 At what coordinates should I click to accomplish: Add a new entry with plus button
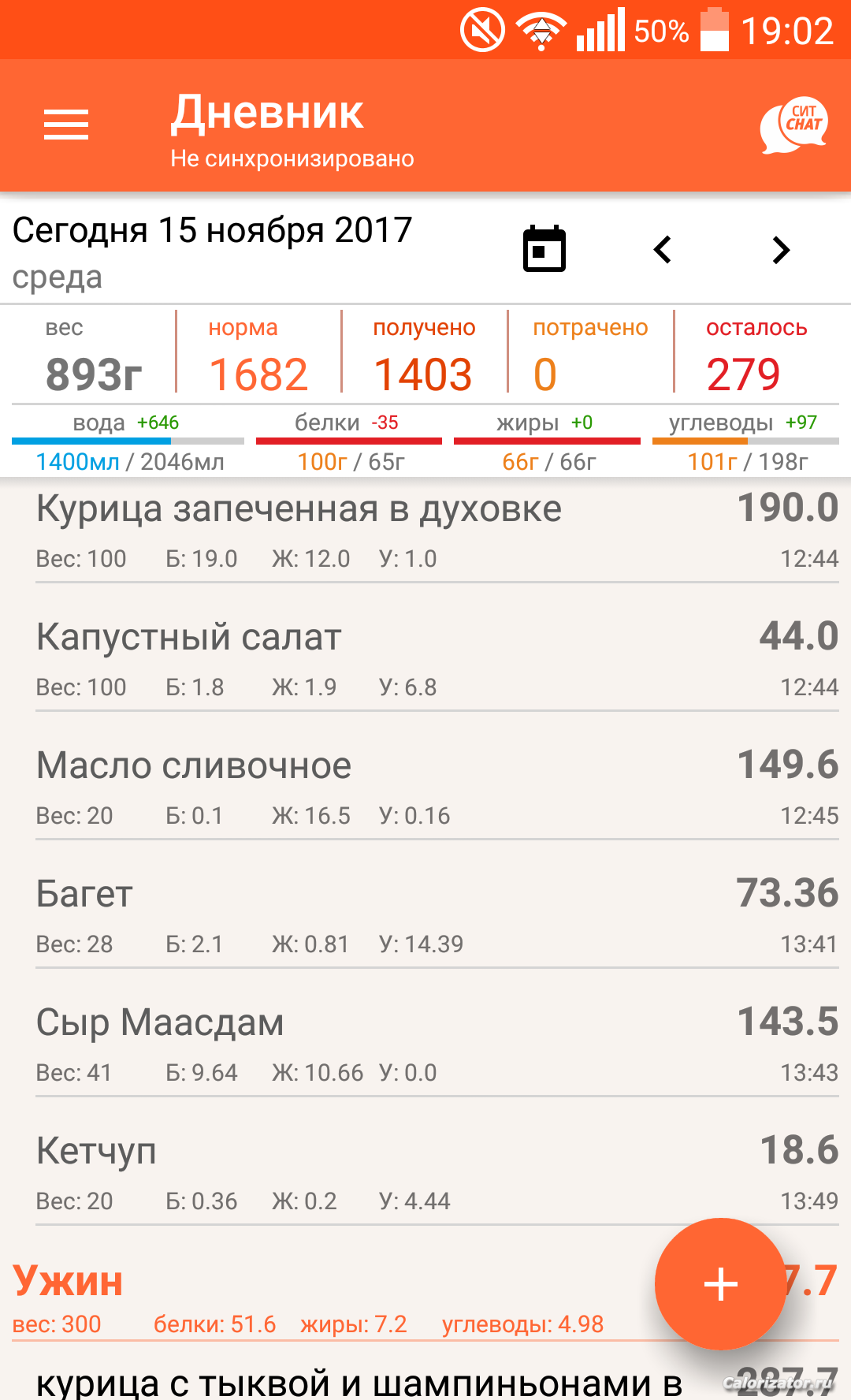[x=720, y=1284]
